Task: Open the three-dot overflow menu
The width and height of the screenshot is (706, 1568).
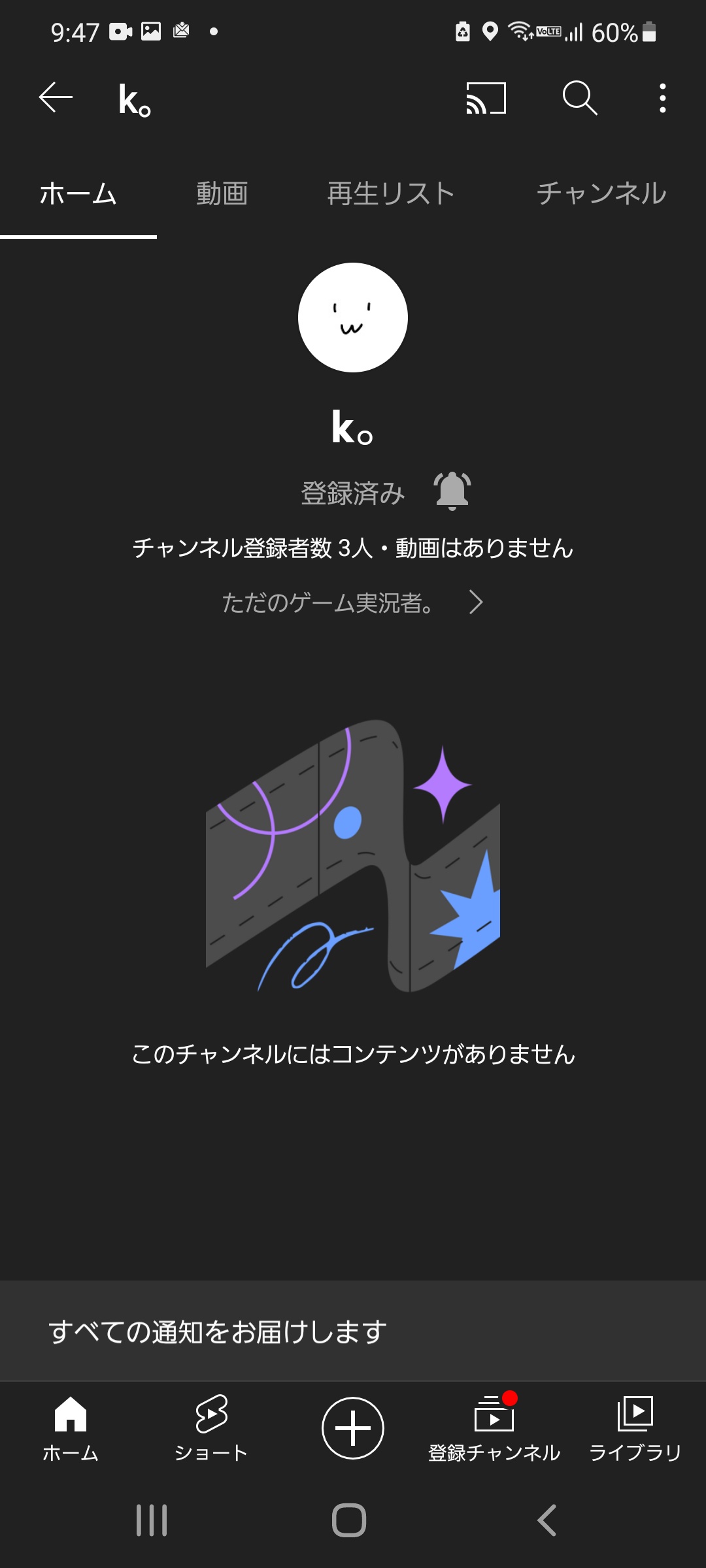Action: 663,98
